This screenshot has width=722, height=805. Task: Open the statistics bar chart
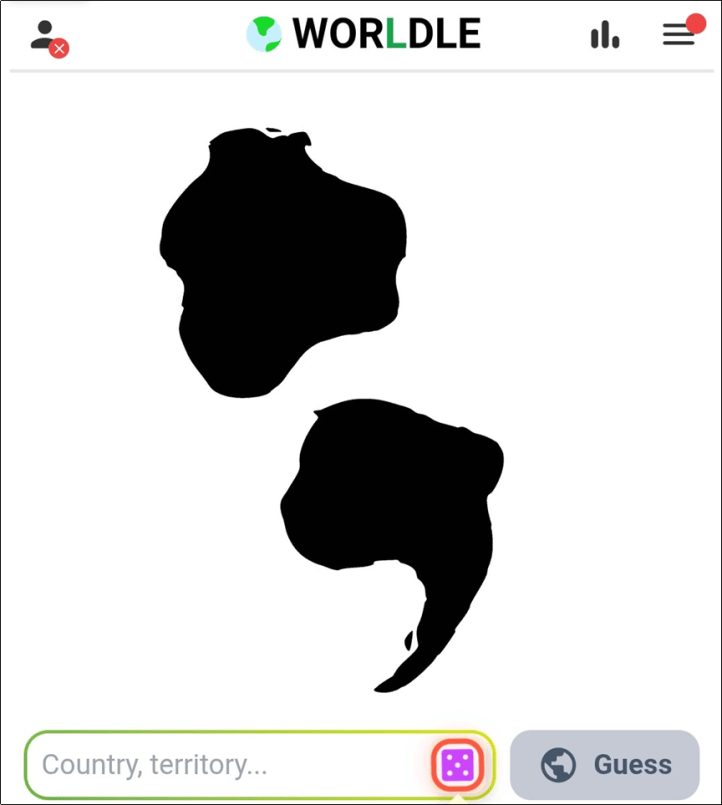[x=604, y=36]
